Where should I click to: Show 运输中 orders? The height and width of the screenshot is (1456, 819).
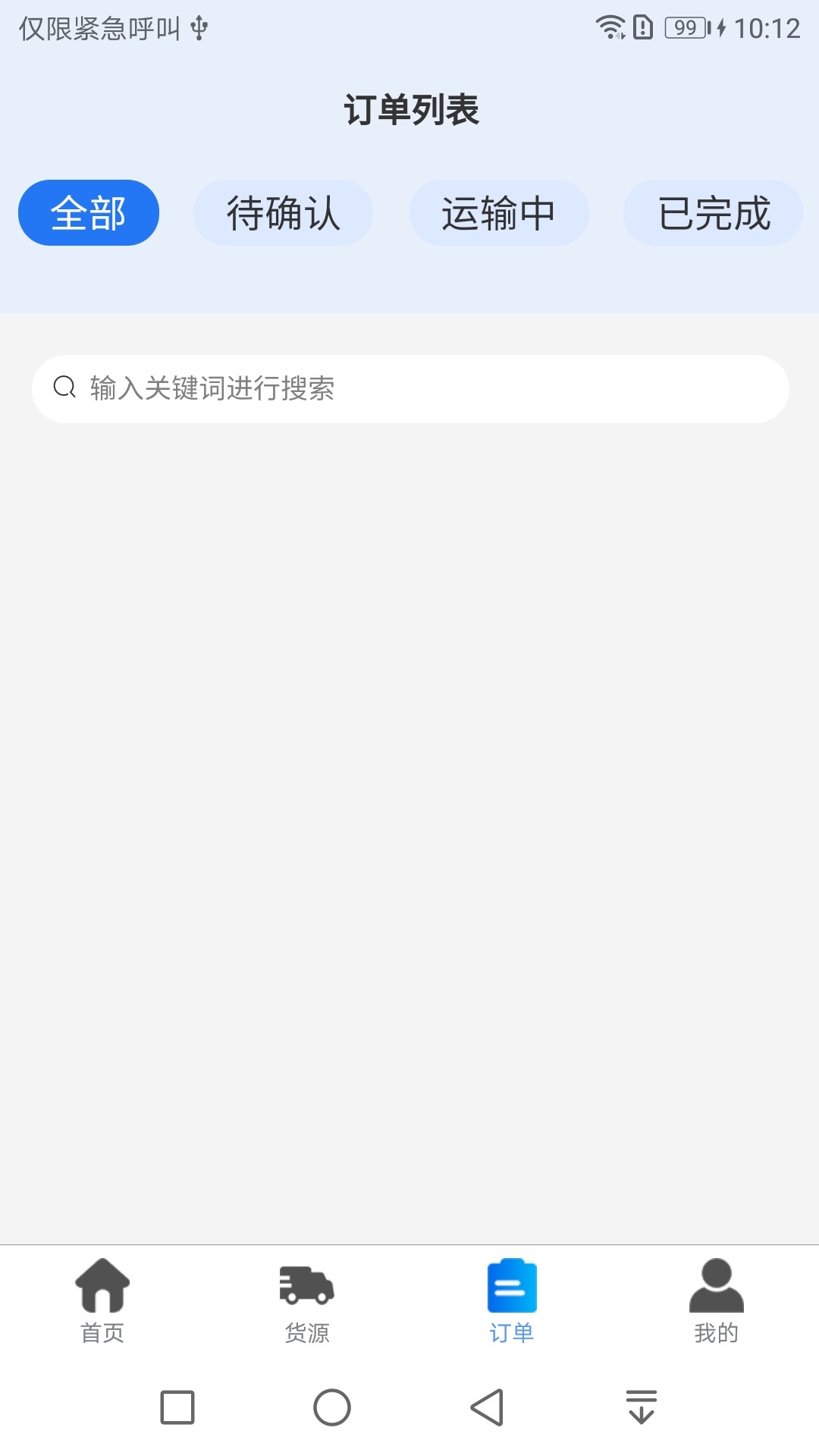click(x=499, y=213)
